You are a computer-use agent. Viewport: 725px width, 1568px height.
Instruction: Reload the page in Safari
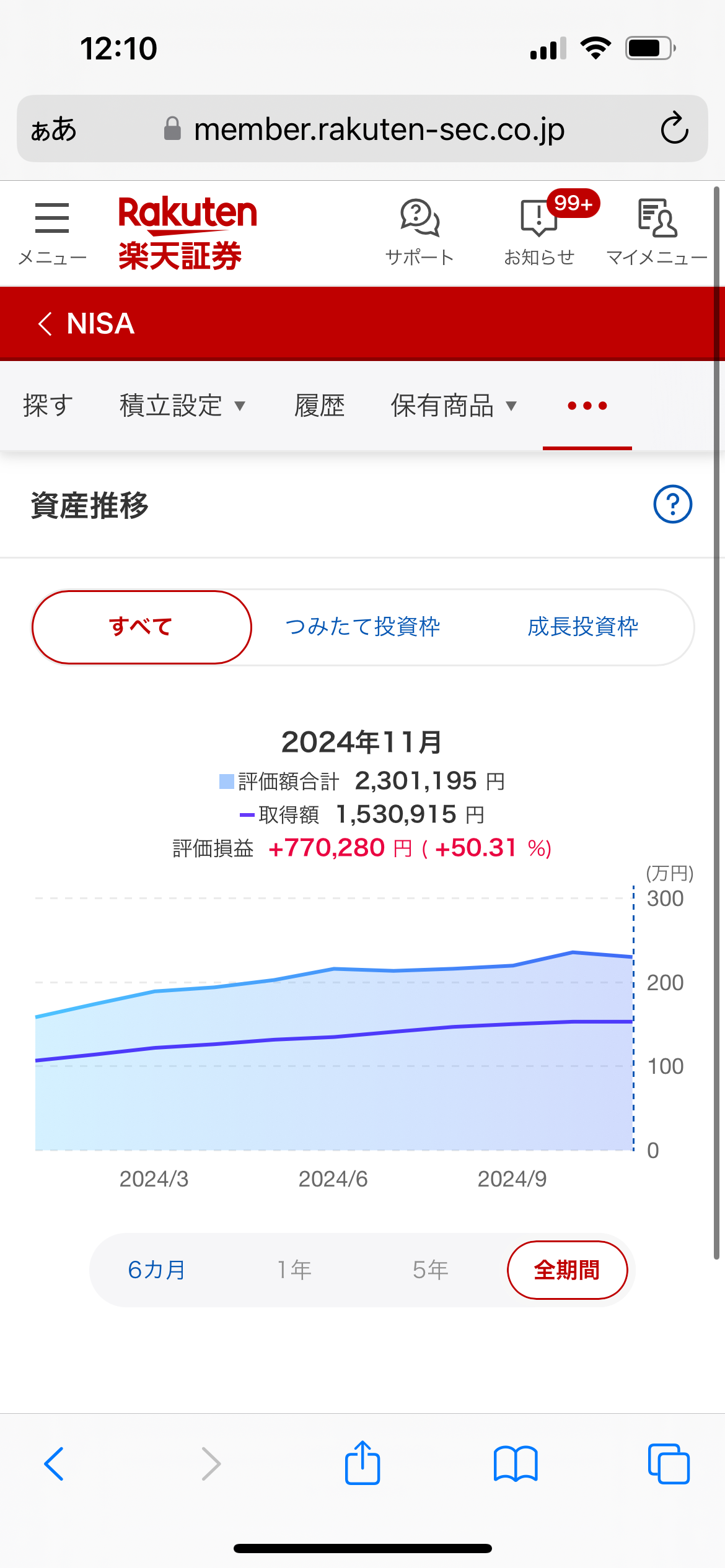click(x=674, y=129)
